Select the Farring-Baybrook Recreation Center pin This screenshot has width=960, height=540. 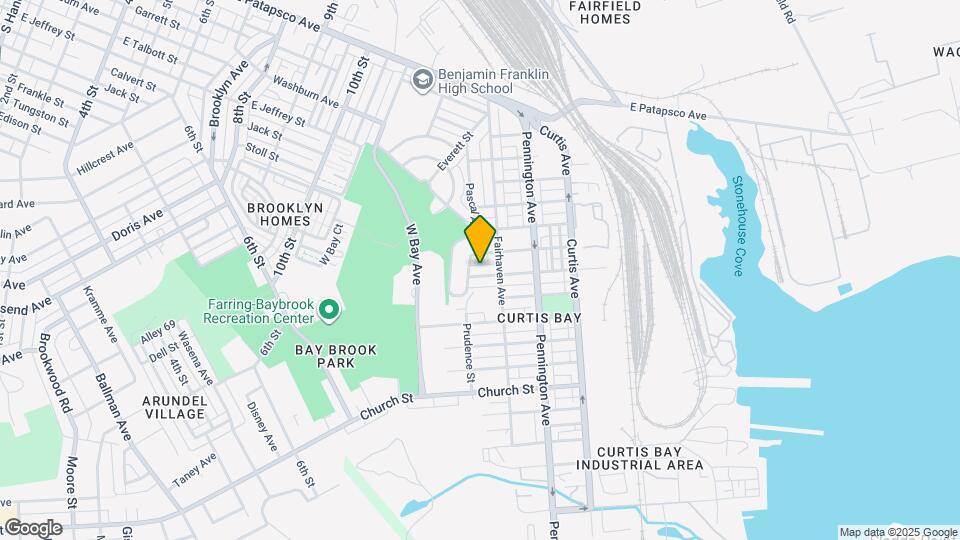329,311
